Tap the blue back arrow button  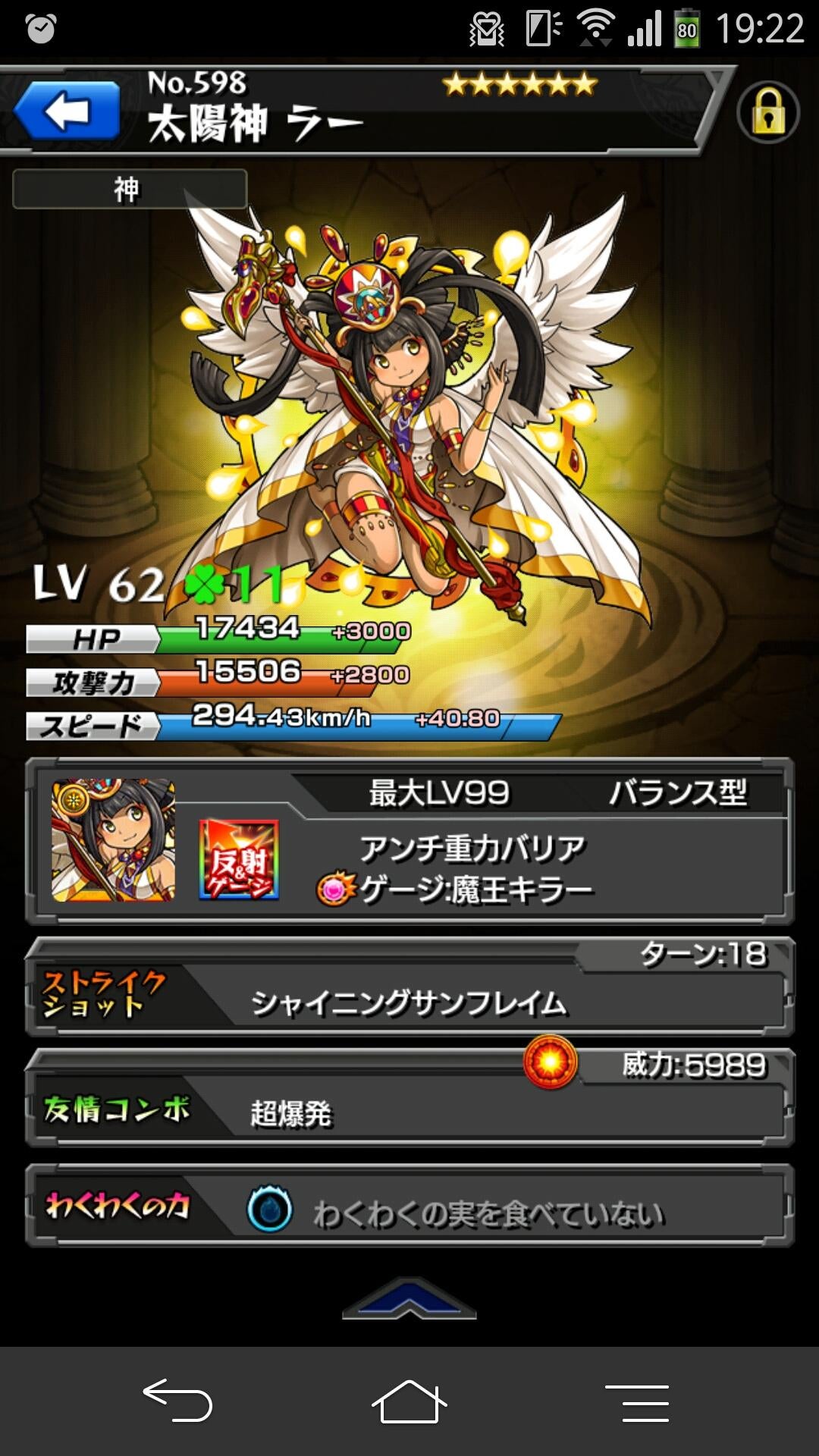(x=67, y=111)
